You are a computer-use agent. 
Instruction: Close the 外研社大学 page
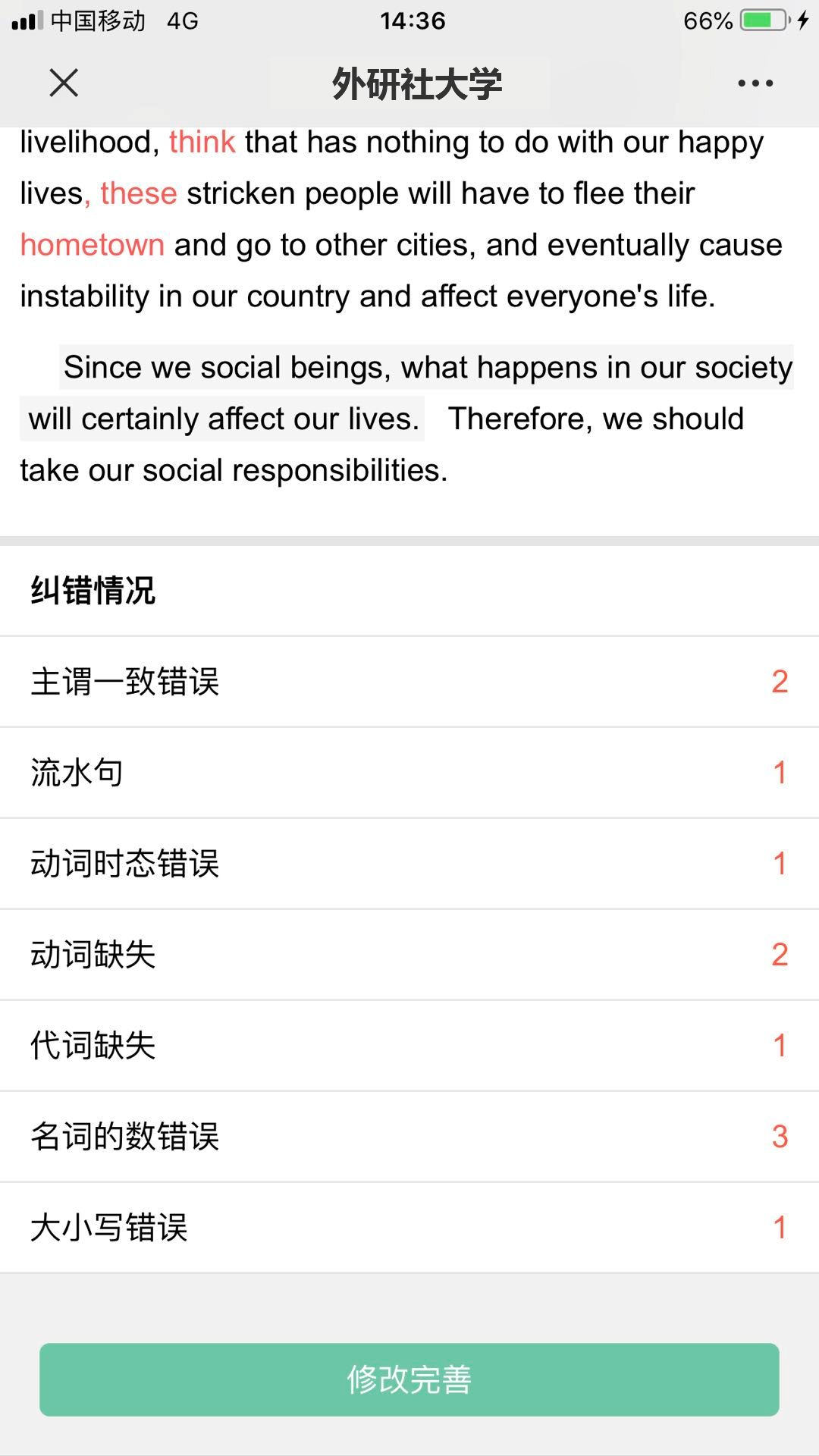click(64, 83)
